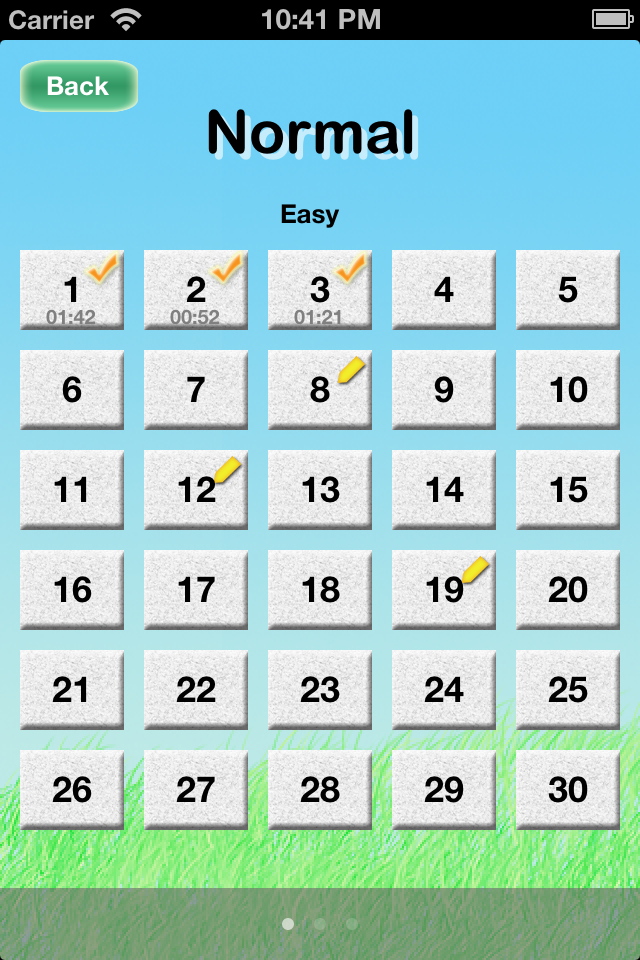This screenshot has height=960, width=640.
Task: Open puzzle 3
Action: 320,289
